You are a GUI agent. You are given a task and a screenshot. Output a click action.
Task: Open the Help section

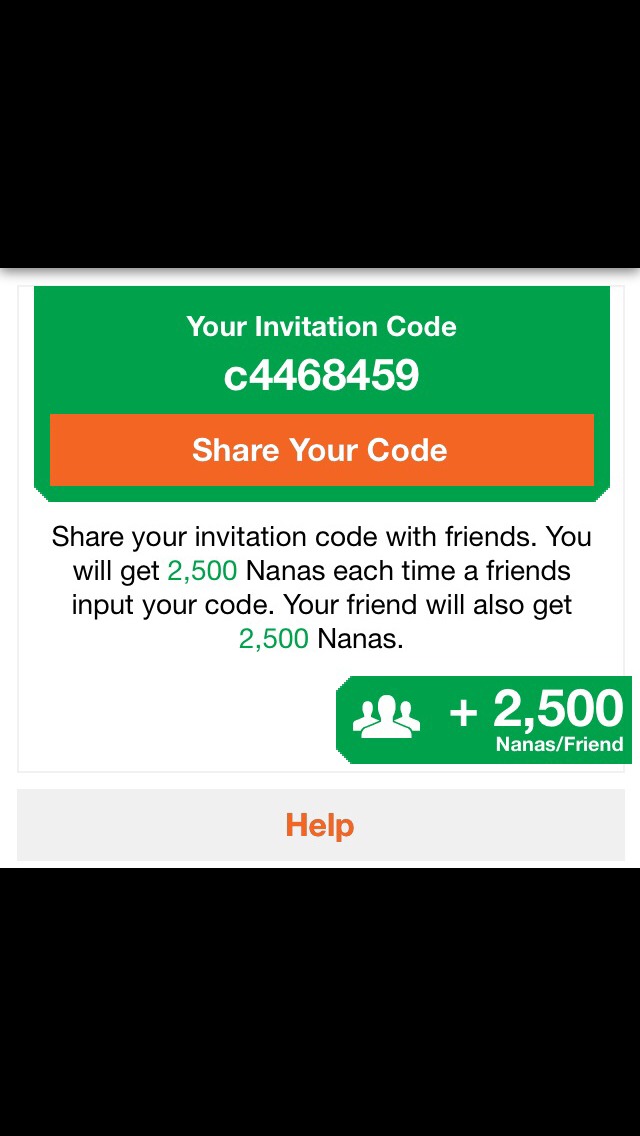[x=320, y=825]
